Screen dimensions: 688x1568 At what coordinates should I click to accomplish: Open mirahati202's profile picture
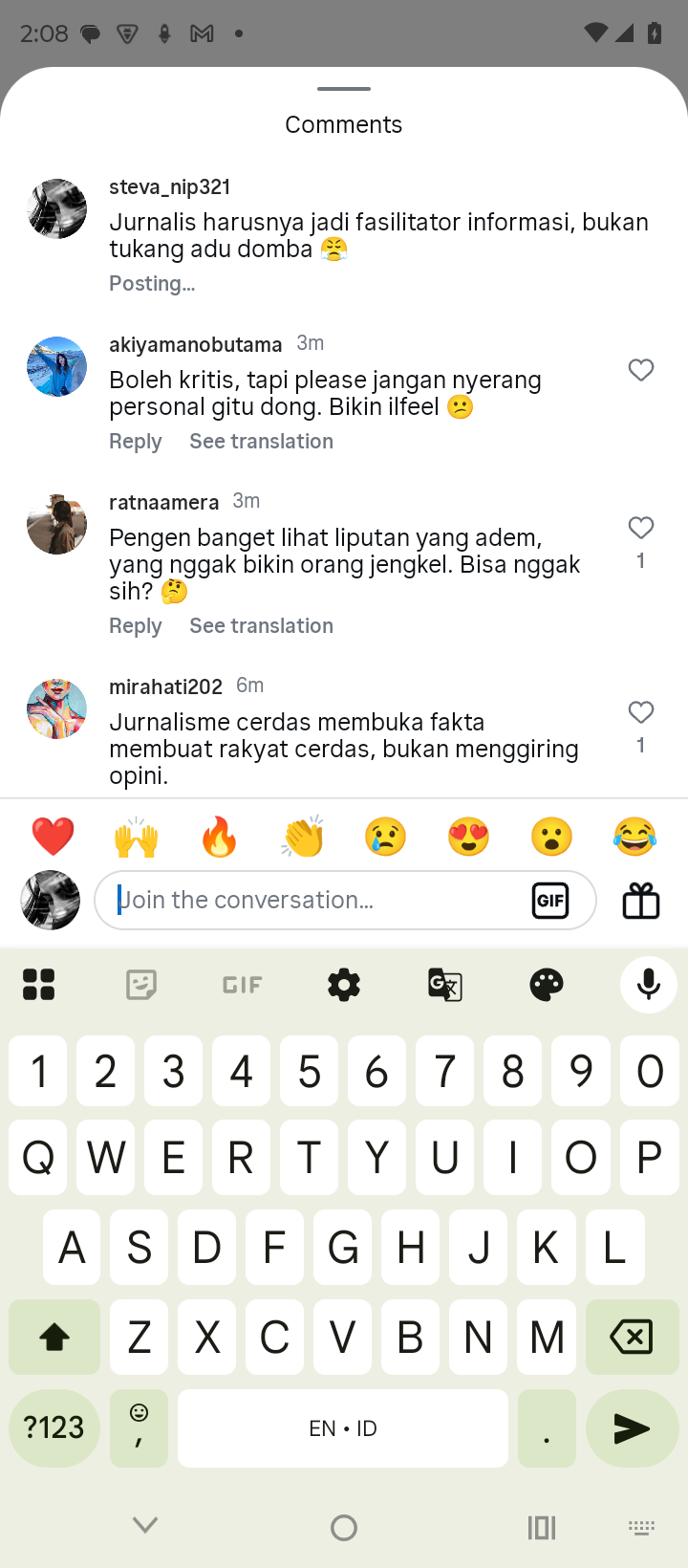[56, 708]
